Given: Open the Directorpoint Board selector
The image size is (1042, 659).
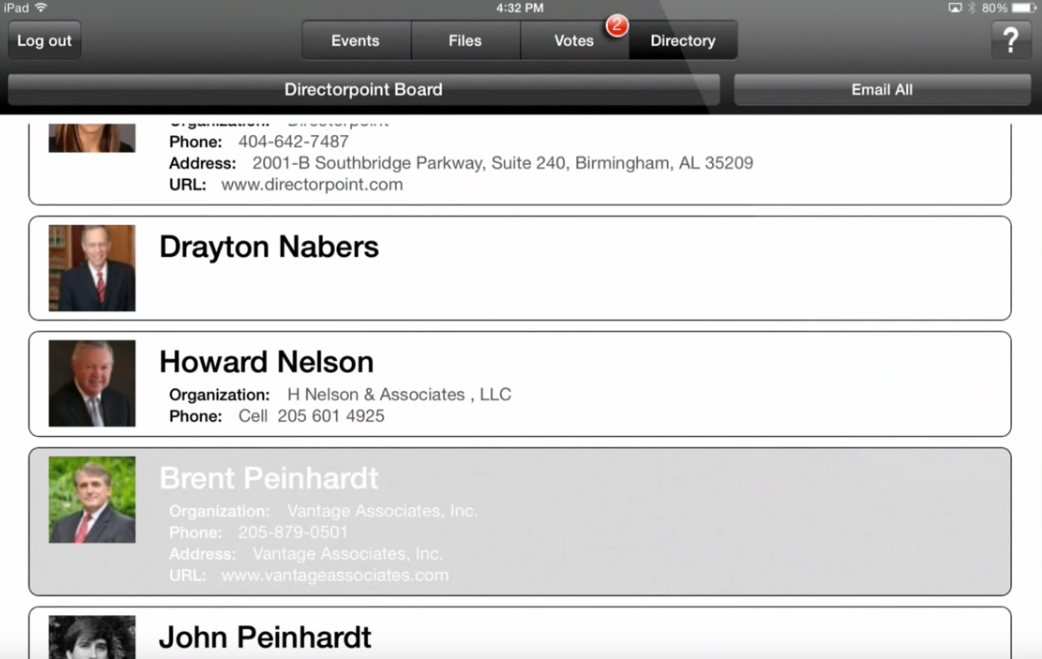Looking at the screenshot, I should point(363,89).
